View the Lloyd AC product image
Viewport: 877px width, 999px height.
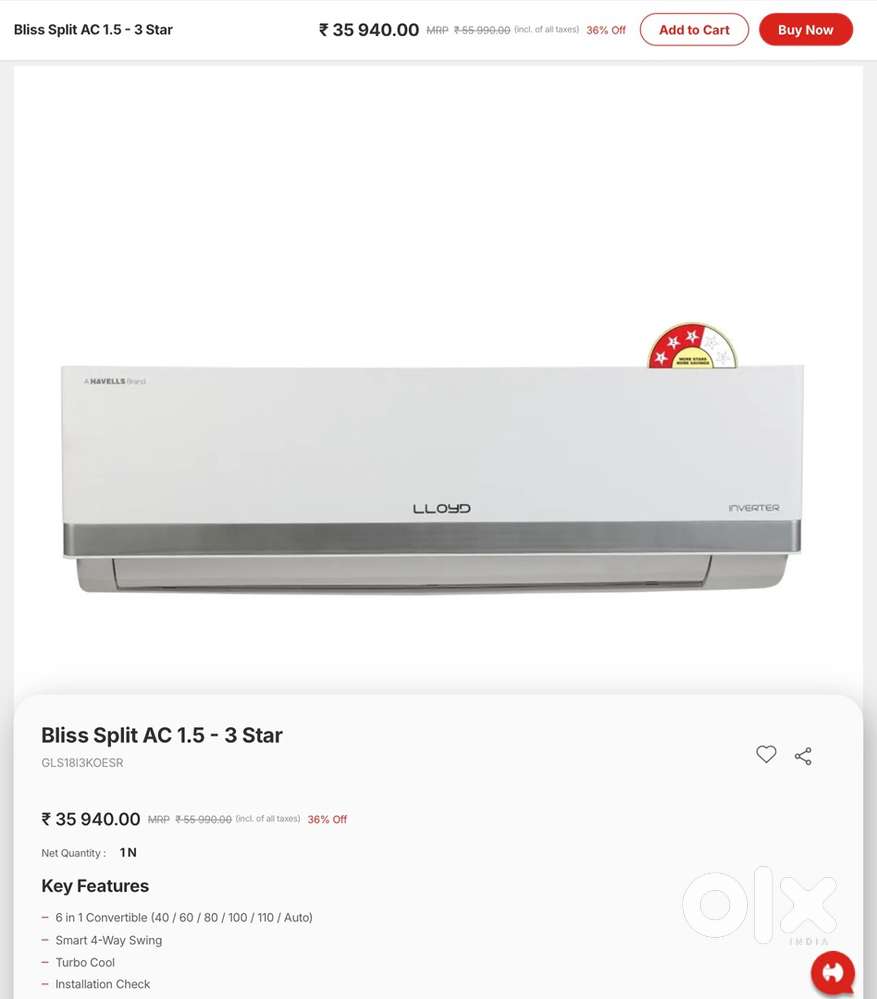pyautogui.click(x=432, y=470)
